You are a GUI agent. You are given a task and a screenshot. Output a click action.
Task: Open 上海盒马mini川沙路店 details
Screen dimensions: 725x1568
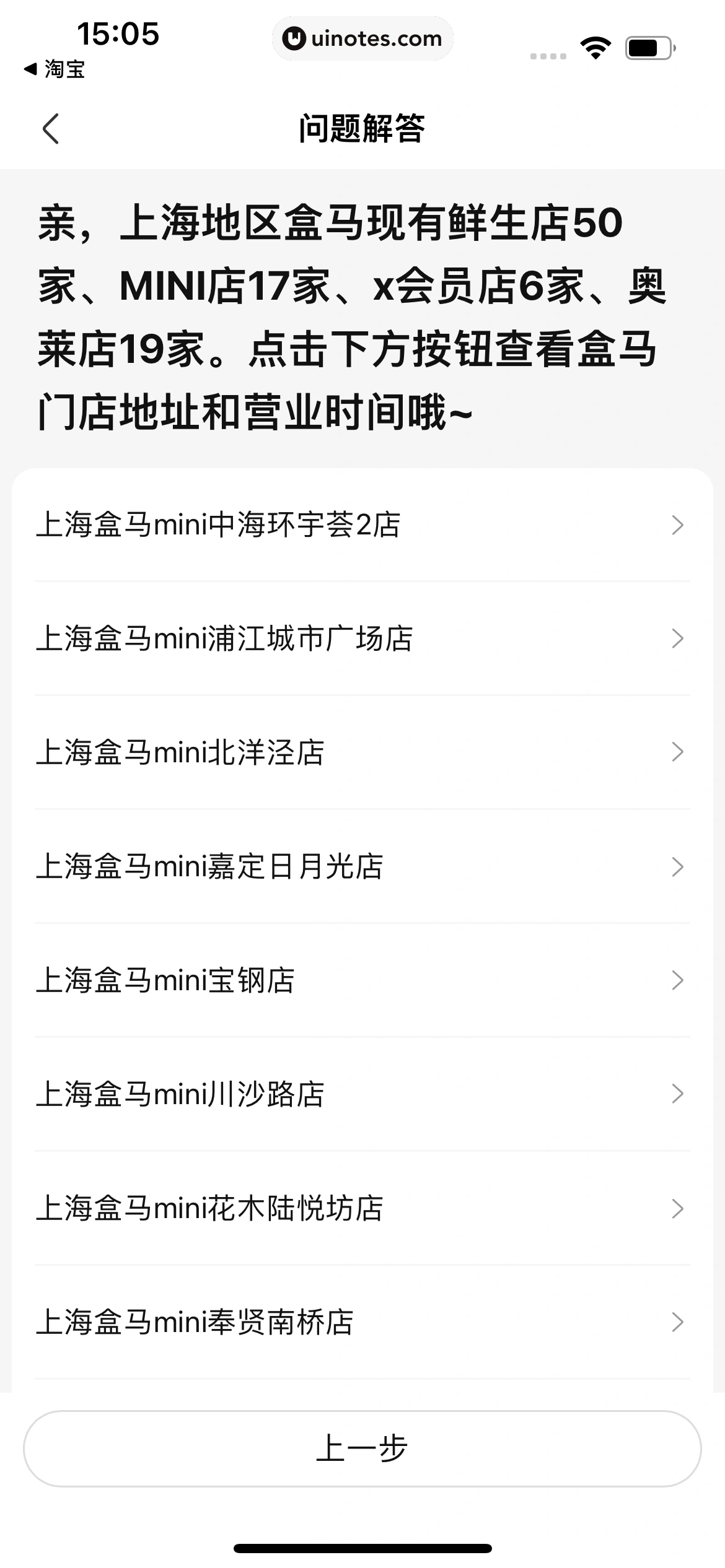[x=362, y=1094]
